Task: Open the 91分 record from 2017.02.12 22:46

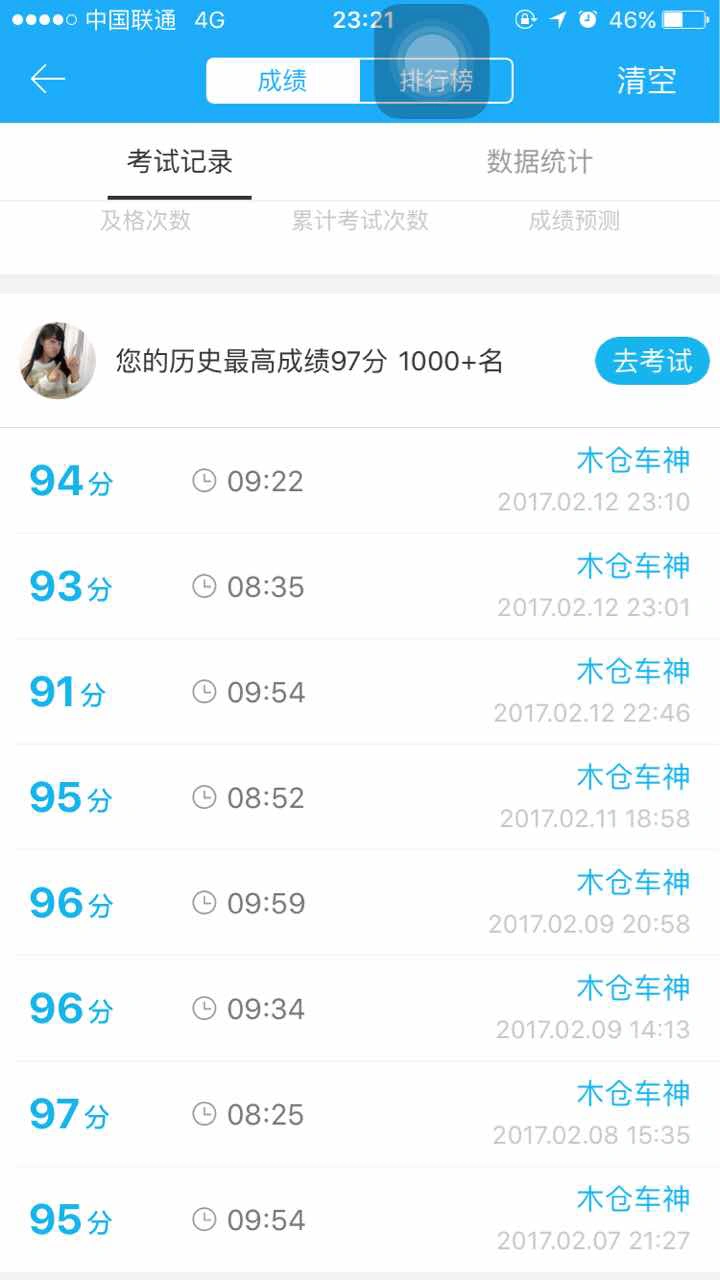Action: (360, 692)
